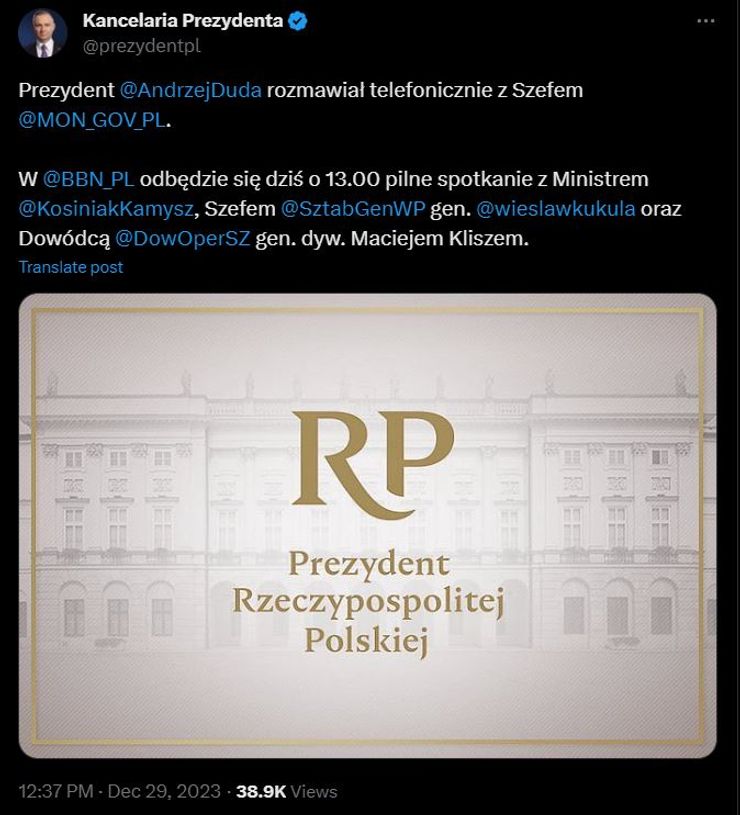Image resolution: width=740 pixels, height=815 pixels.
Task: Open the @KosiniakKamysz mention
Action: click(x=108, y=209)
